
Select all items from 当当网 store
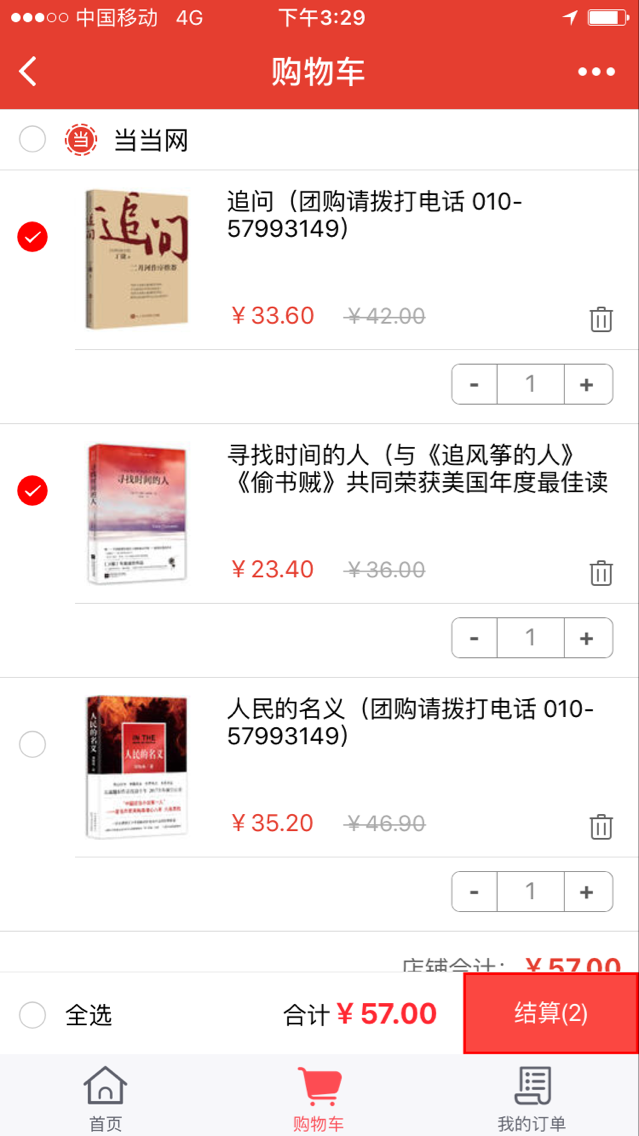click(x=33, y=139)
